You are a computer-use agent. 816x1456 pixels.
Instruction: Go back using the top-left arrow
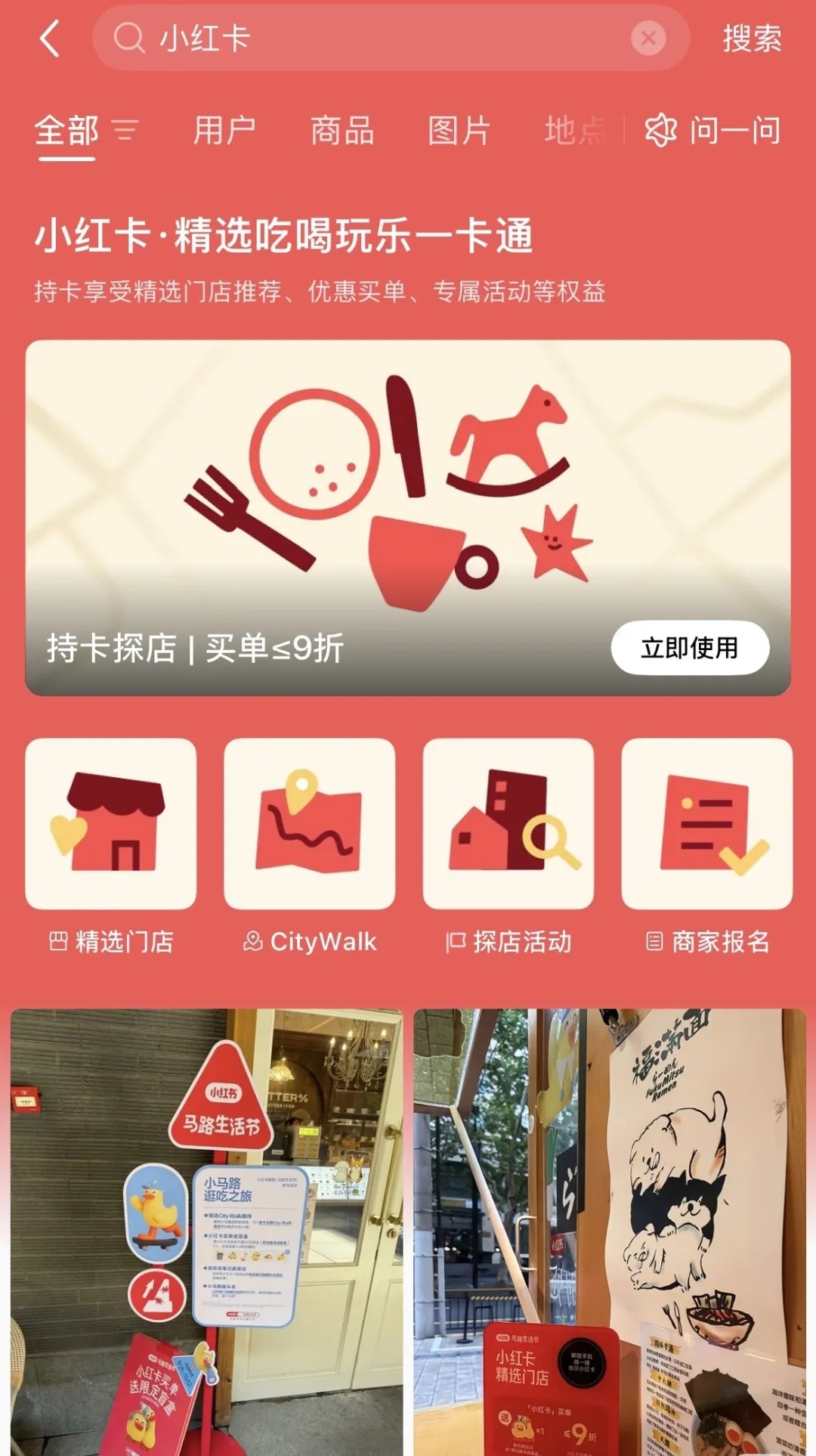(x=50, y=39)
